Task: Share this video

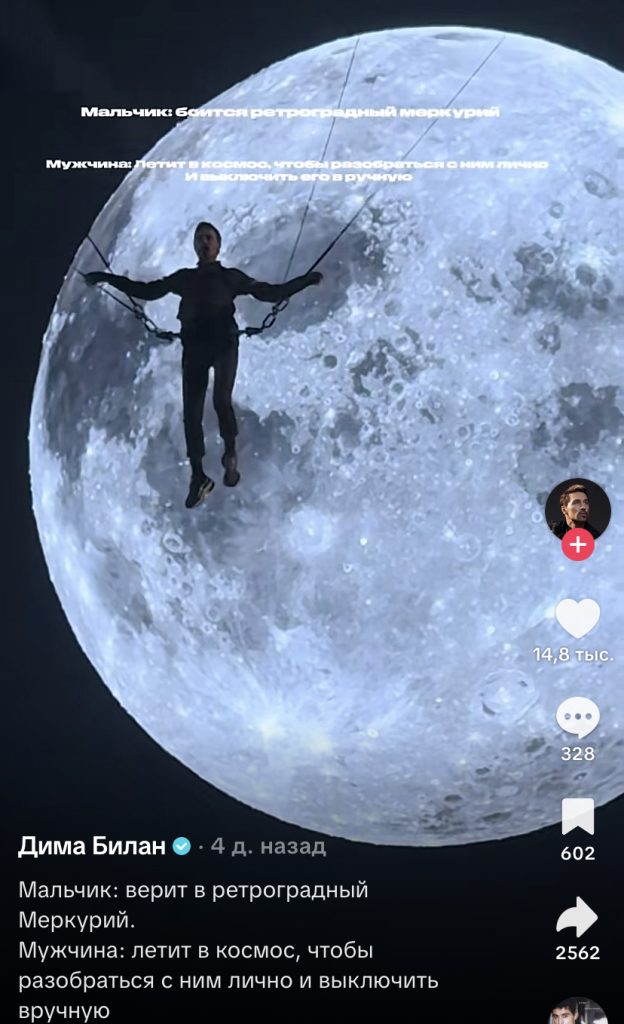Action: pos(577,917)
